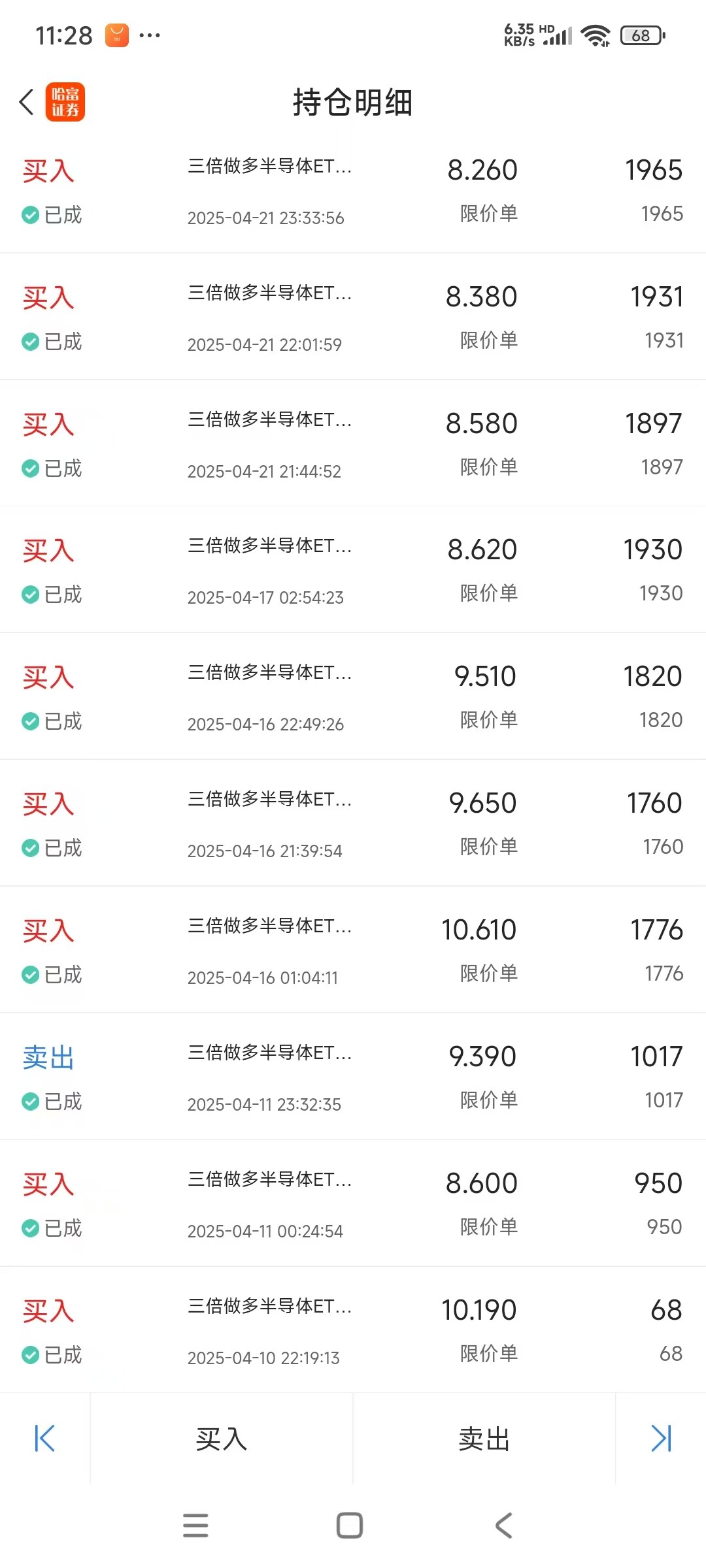706x1568 pixels.
Task: View order from 2025-04-21 21:44:52
Action: point(353,444)
